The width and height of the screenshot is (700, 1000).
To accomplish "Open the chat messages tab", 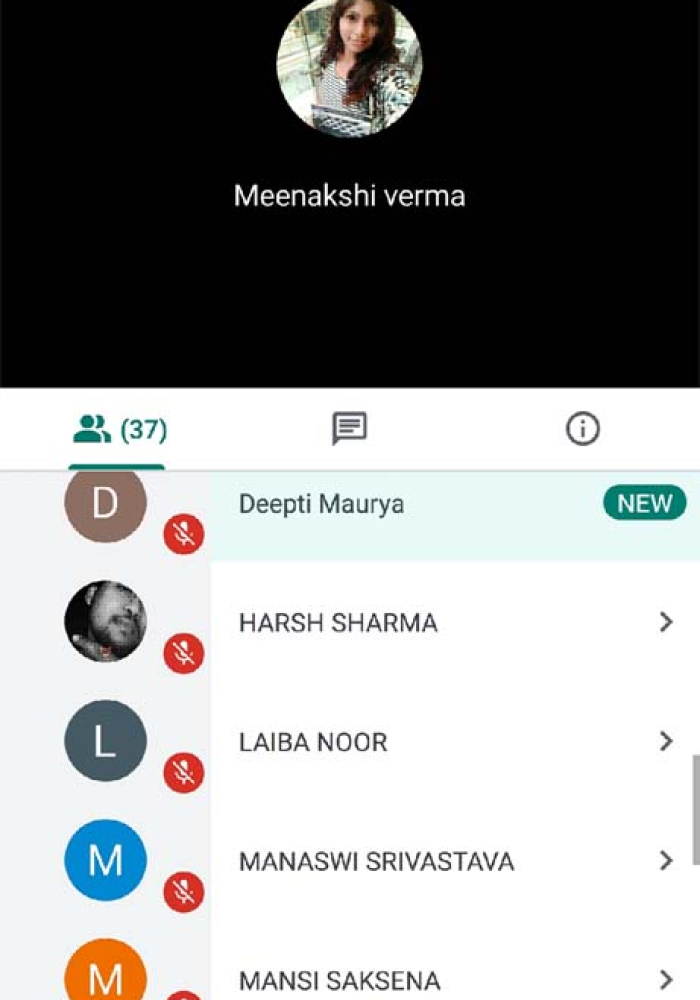I will click(x=349, y=430).
